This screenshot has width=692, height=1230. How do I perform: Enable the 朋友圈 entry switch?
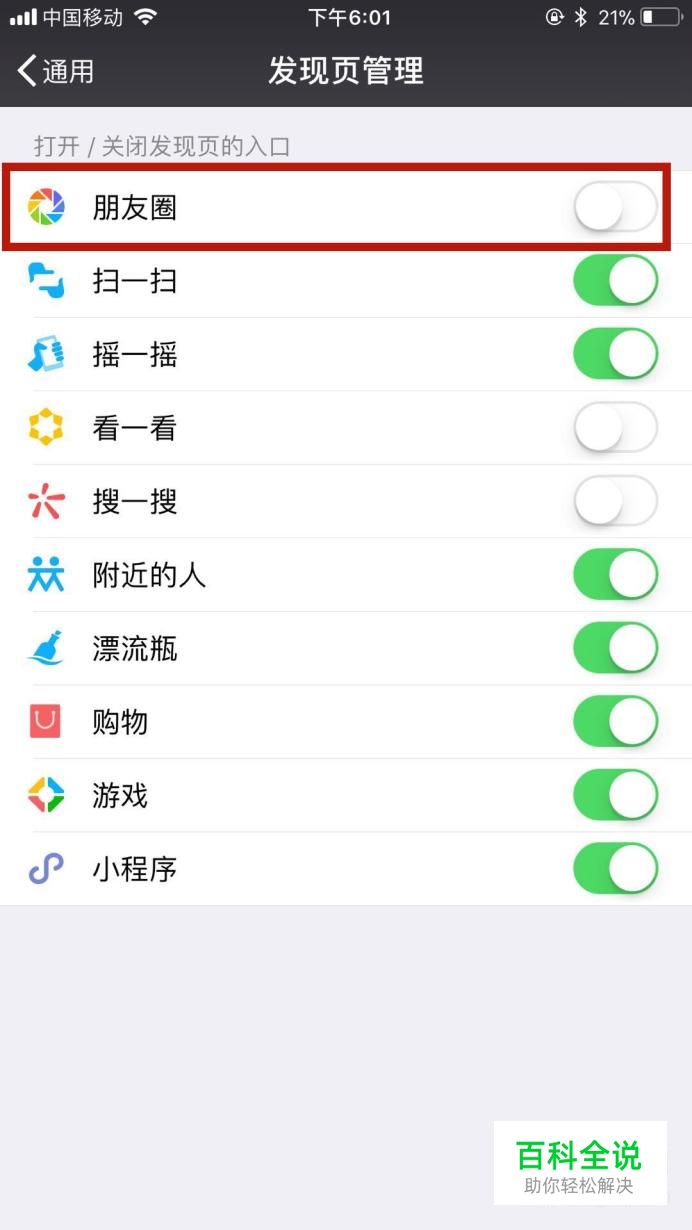(615, 208)
